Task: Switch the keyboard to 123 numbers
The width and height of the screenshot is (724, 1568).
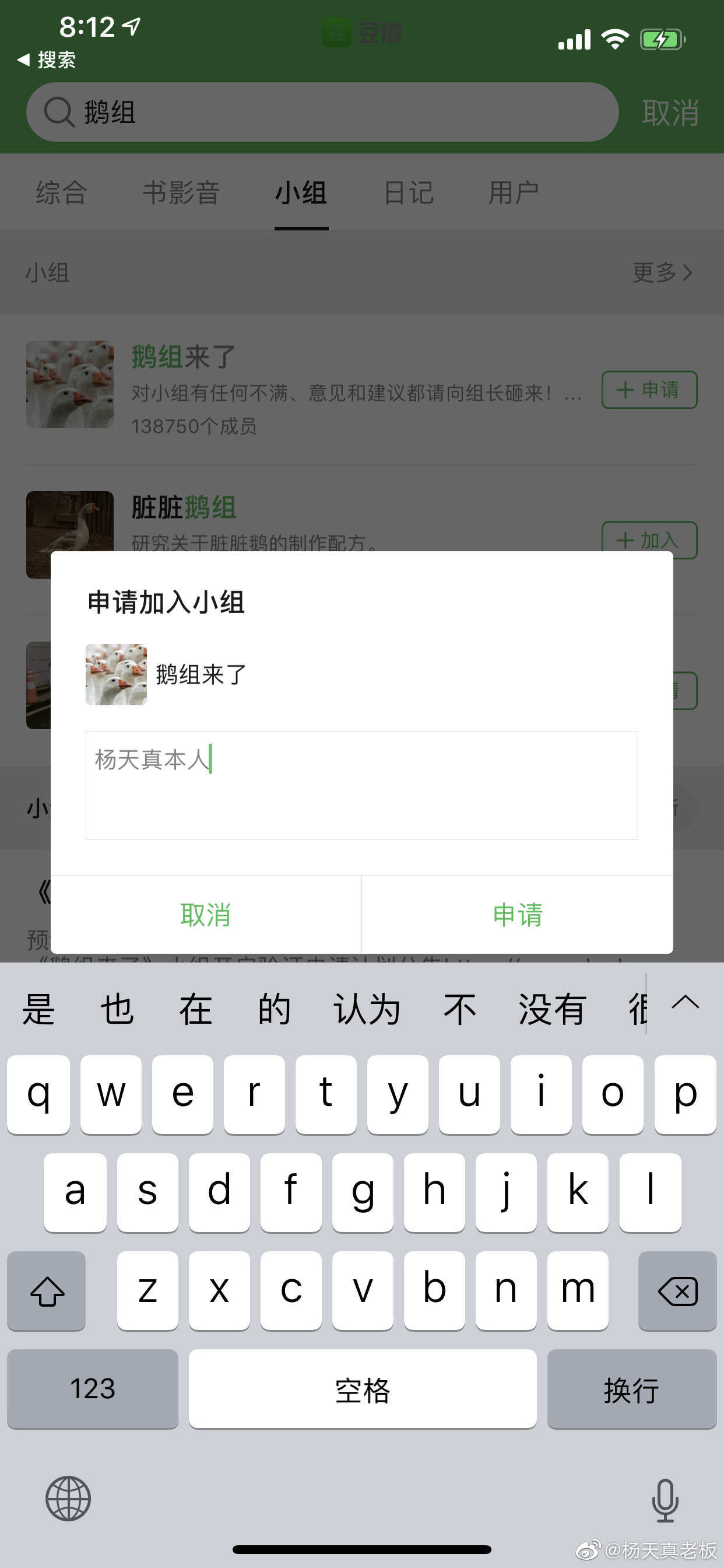Action: (93, 1389)
